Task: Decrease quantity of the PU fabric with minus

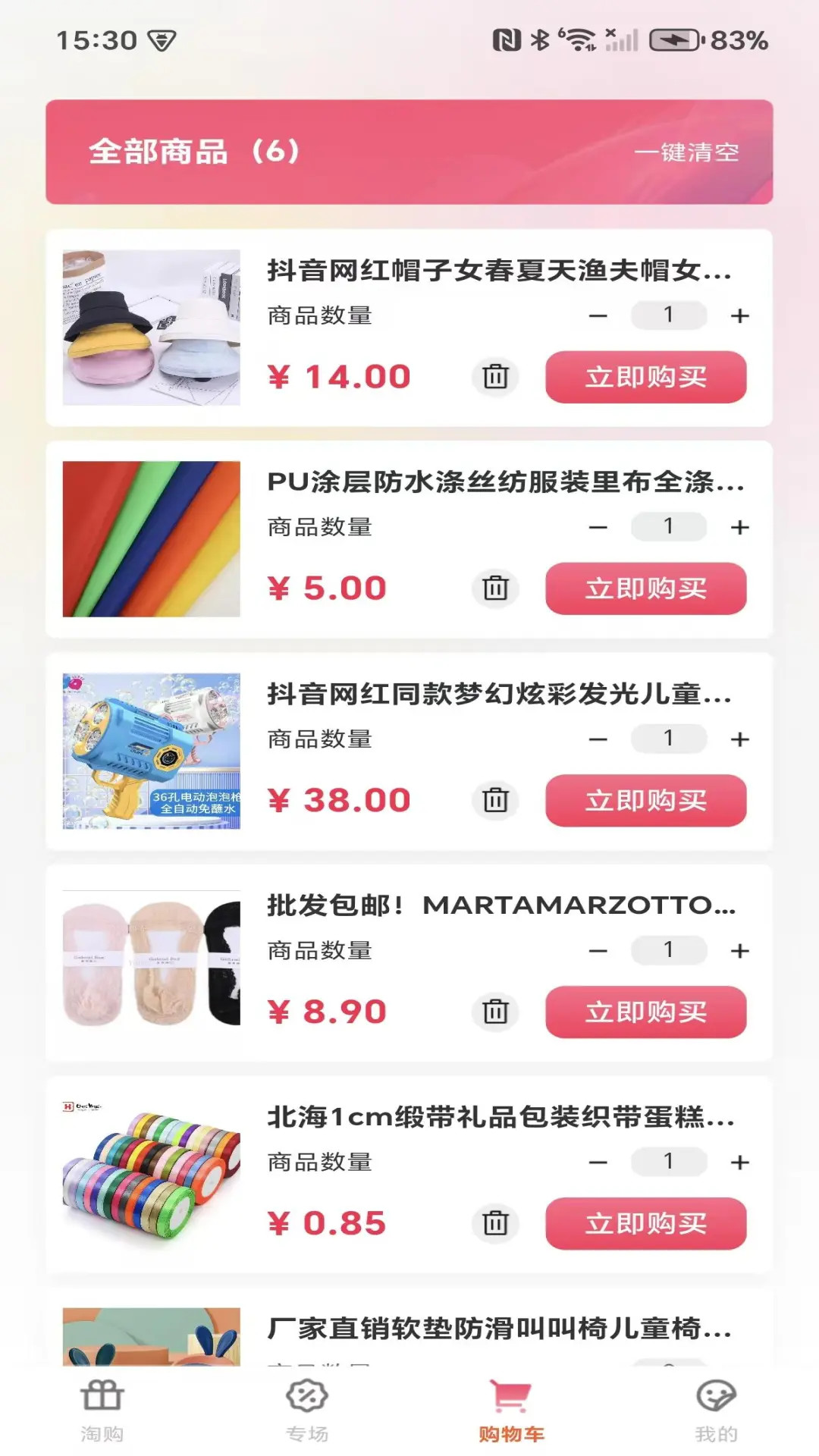Action: tap(598, 527)
